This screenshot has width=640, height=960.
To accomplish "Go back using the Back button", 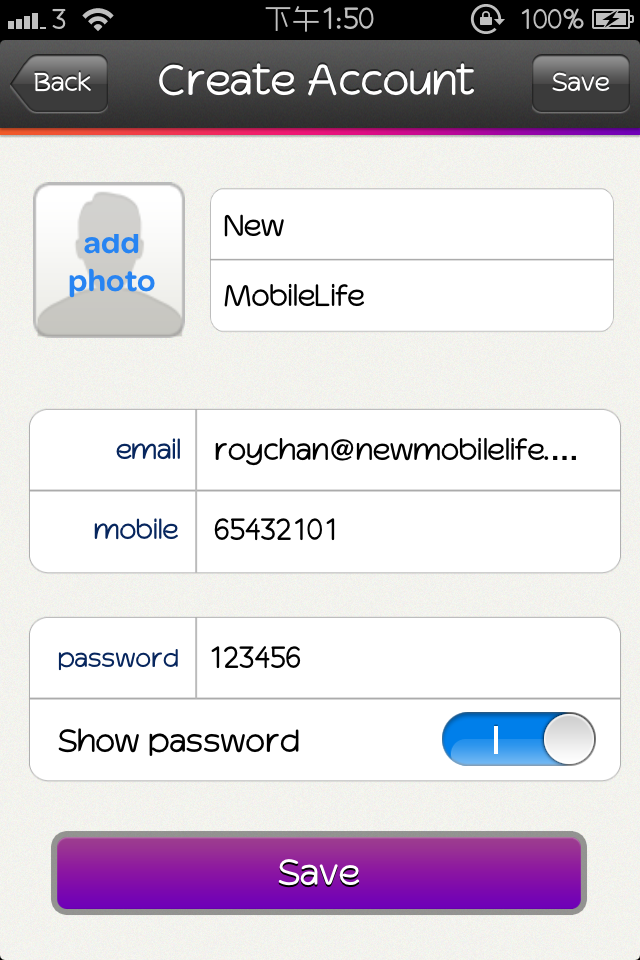I will click(x=59, y=83).
